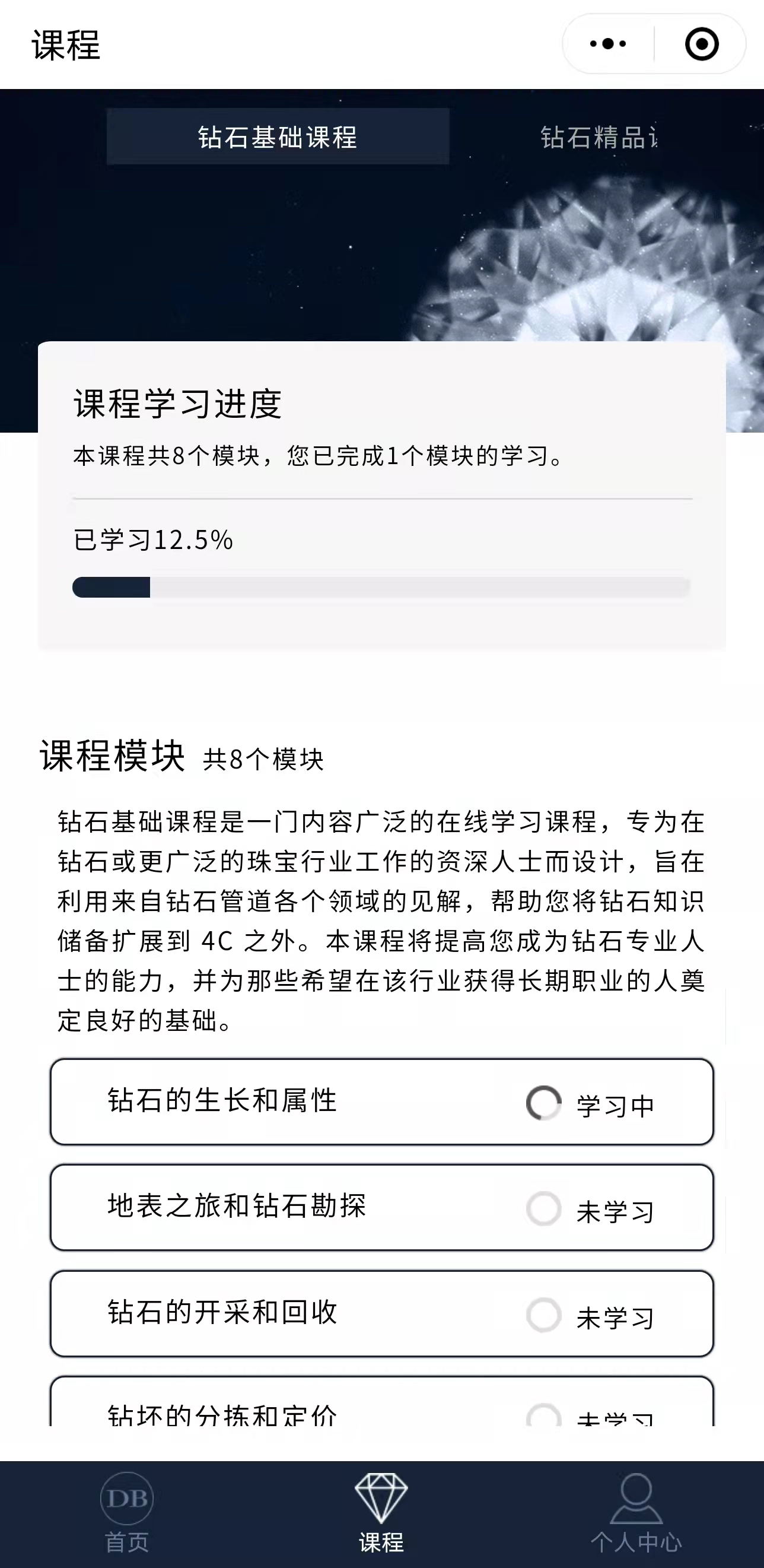Open the 个人中心 tab

(x=636, y=1513)
